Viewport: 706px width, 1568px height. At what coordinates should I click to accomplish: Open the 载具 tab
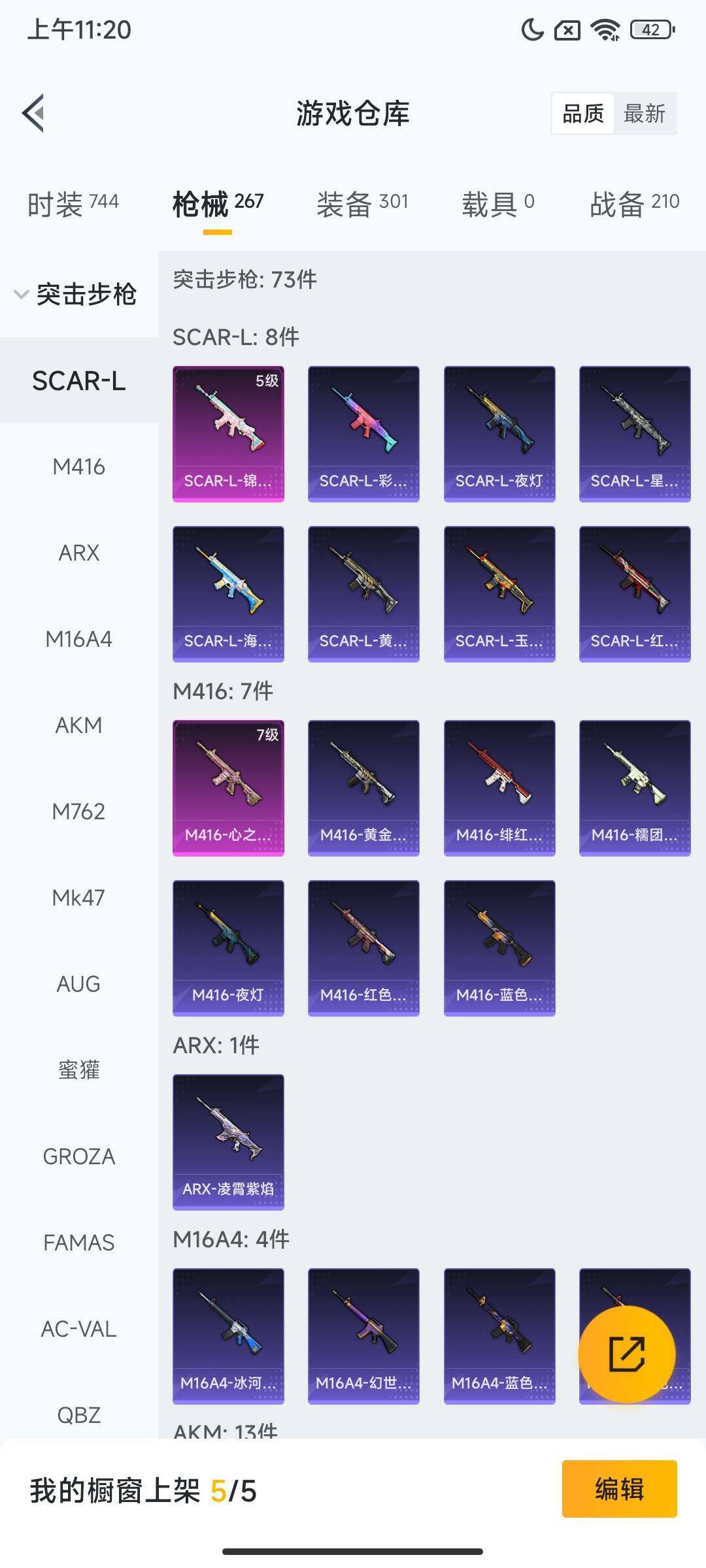(x=497, y=204)
